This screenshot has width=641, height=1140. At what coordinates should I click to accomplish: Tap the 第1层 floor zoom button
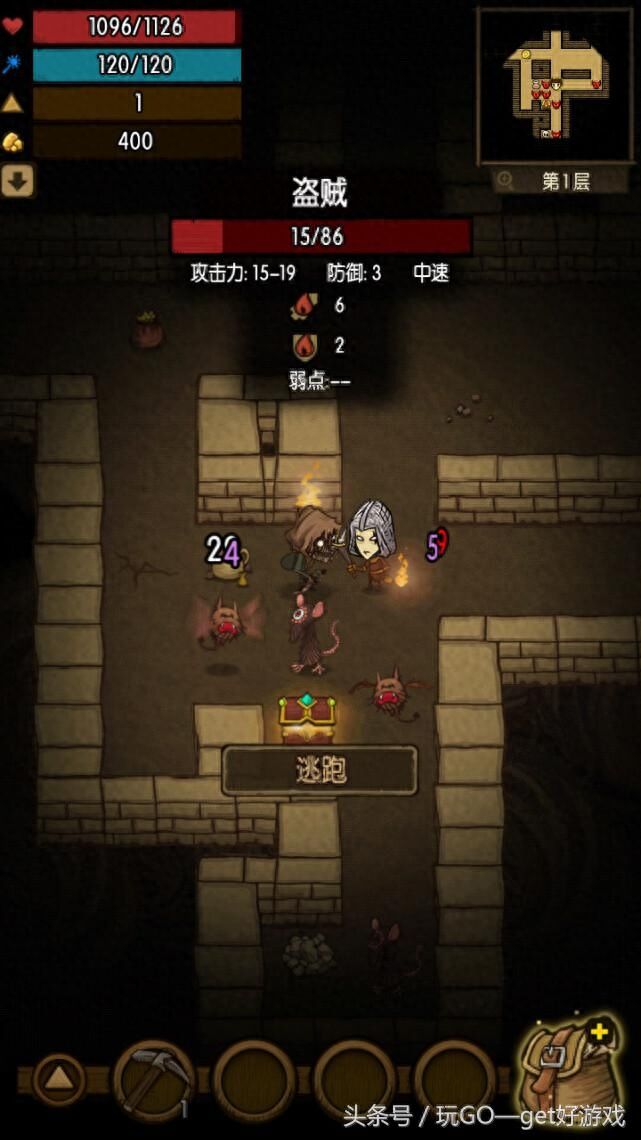click(x=556, y=181)
